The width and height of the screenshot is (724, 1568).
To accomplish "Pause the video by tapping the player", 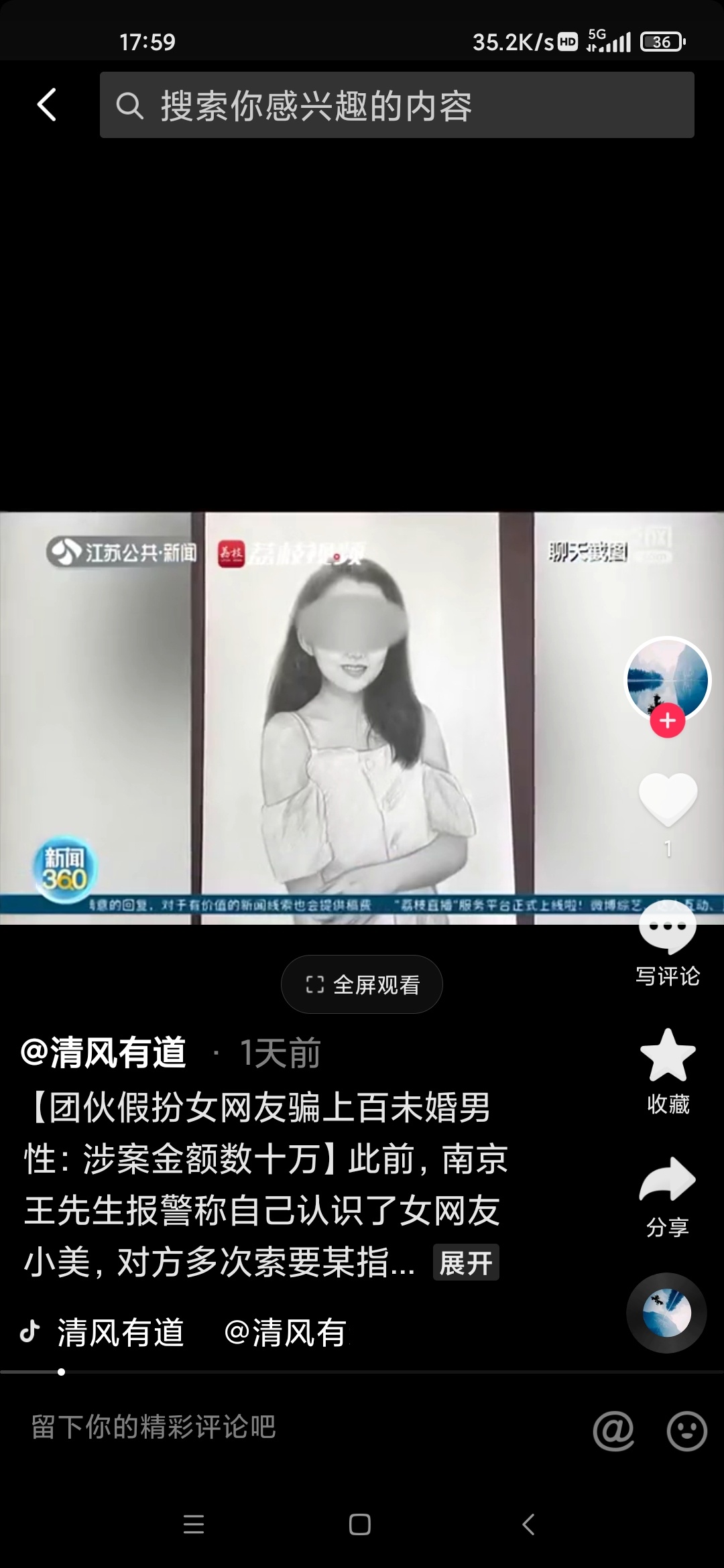I will click(x=362, y=718).
